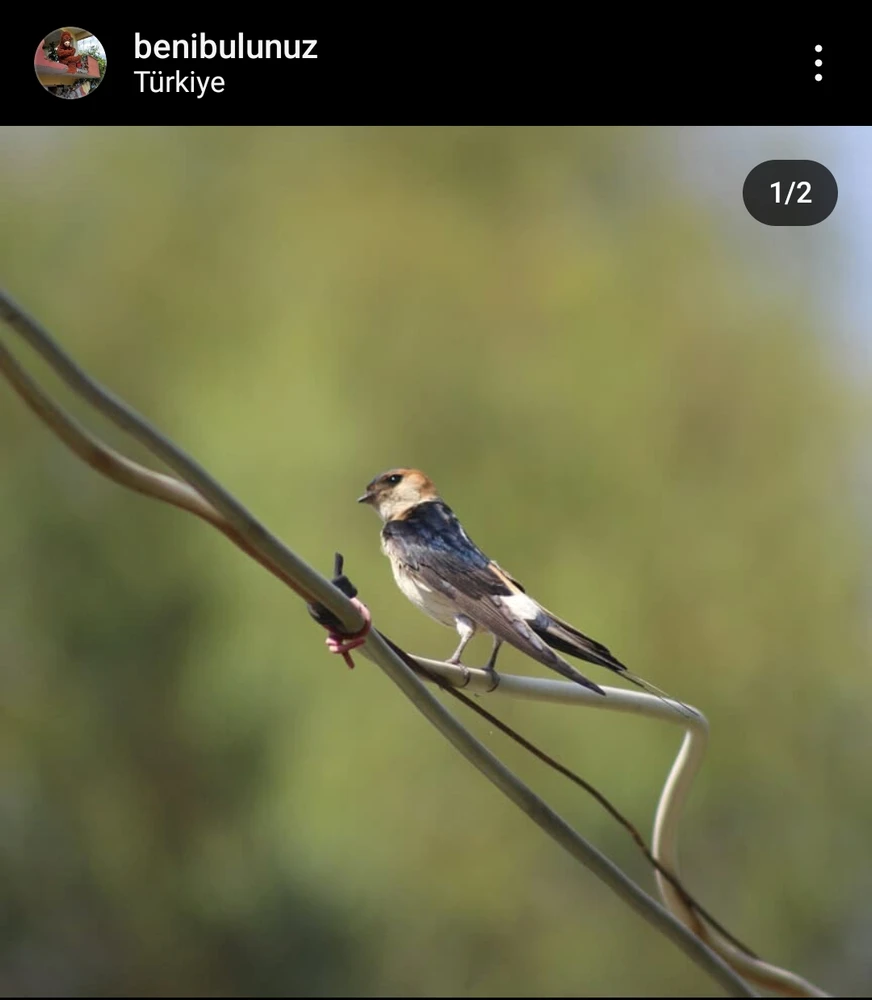
Task: Open the post's three-dot overflow menu
Action: [818, 63]
